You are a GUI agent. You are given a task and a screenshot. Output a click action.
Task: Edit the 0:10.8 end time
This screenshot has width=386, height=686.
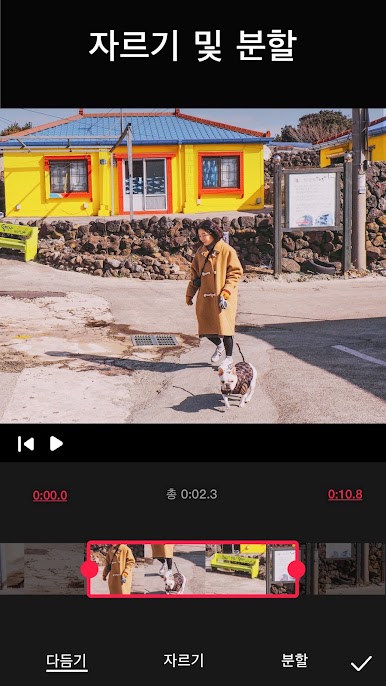tap(345, 494)
